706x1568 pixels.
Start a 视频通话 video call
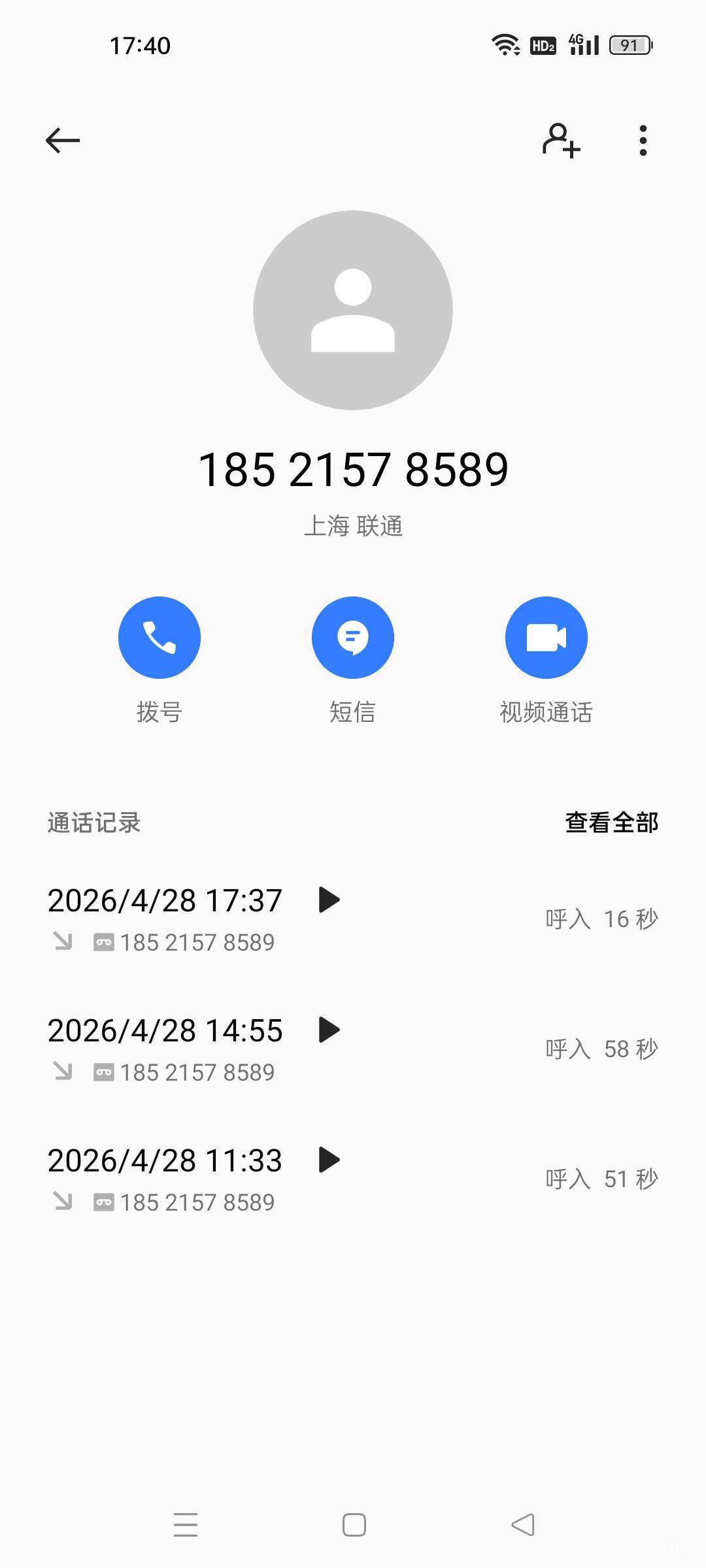pos(546,638)
